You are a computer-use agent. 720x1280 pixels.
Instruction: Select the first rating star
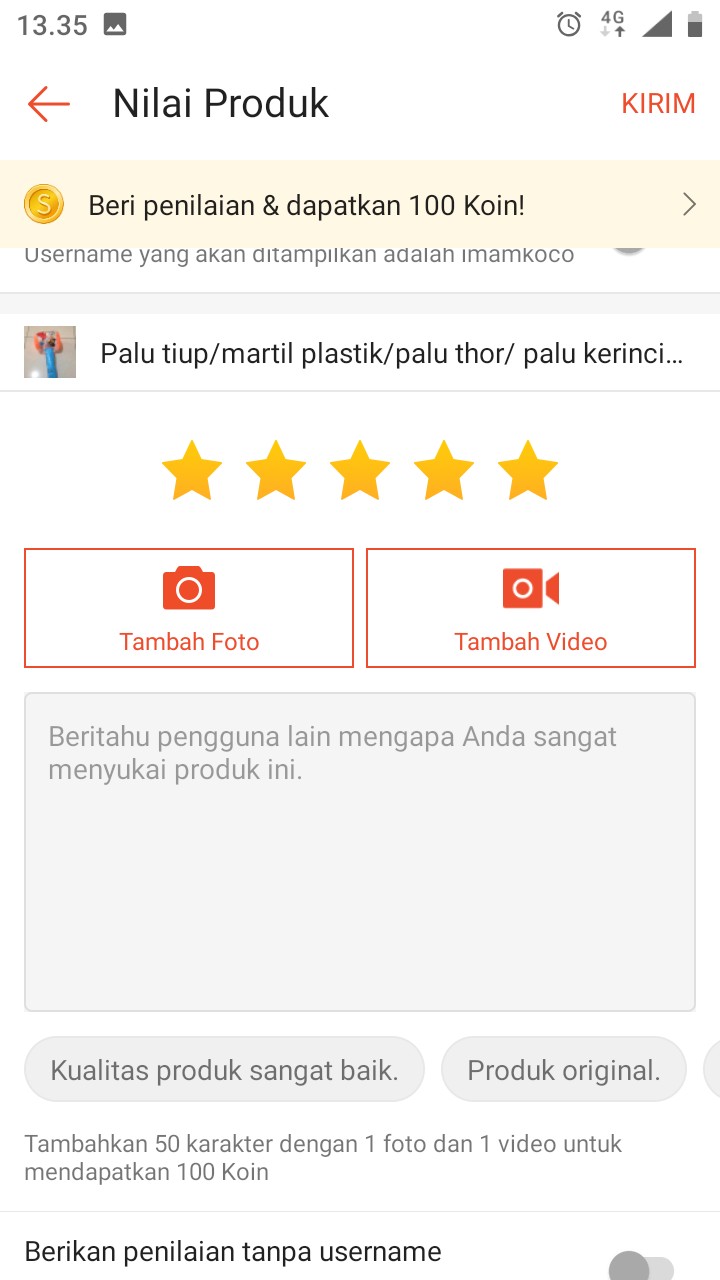tap(191, 468)
